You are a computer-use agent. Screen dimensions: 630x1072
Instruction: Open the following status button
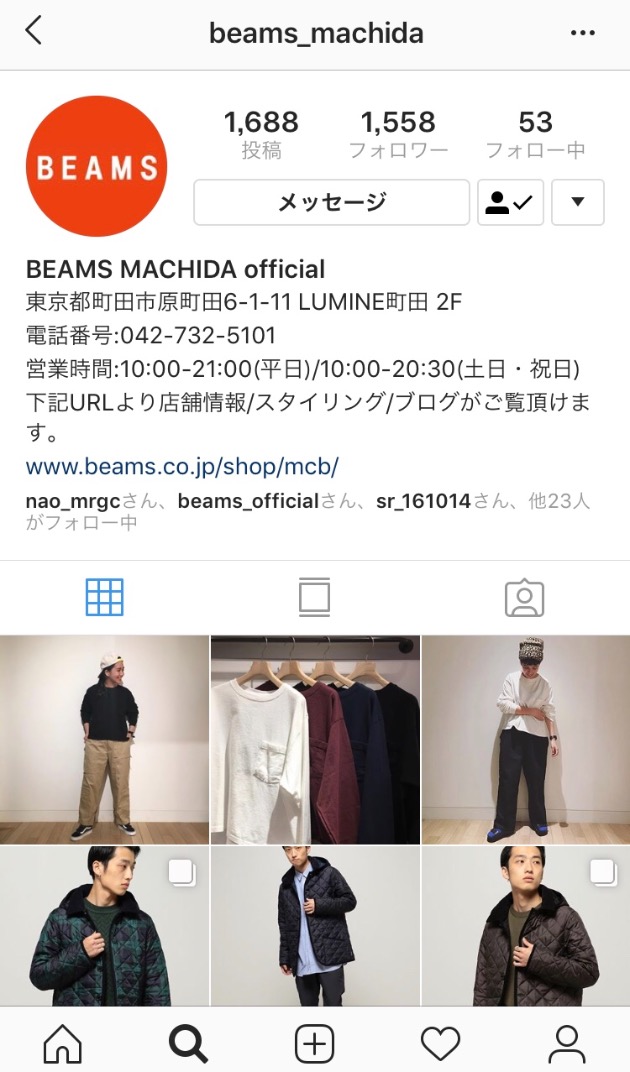pyautogui.click(x=510, y=203)
